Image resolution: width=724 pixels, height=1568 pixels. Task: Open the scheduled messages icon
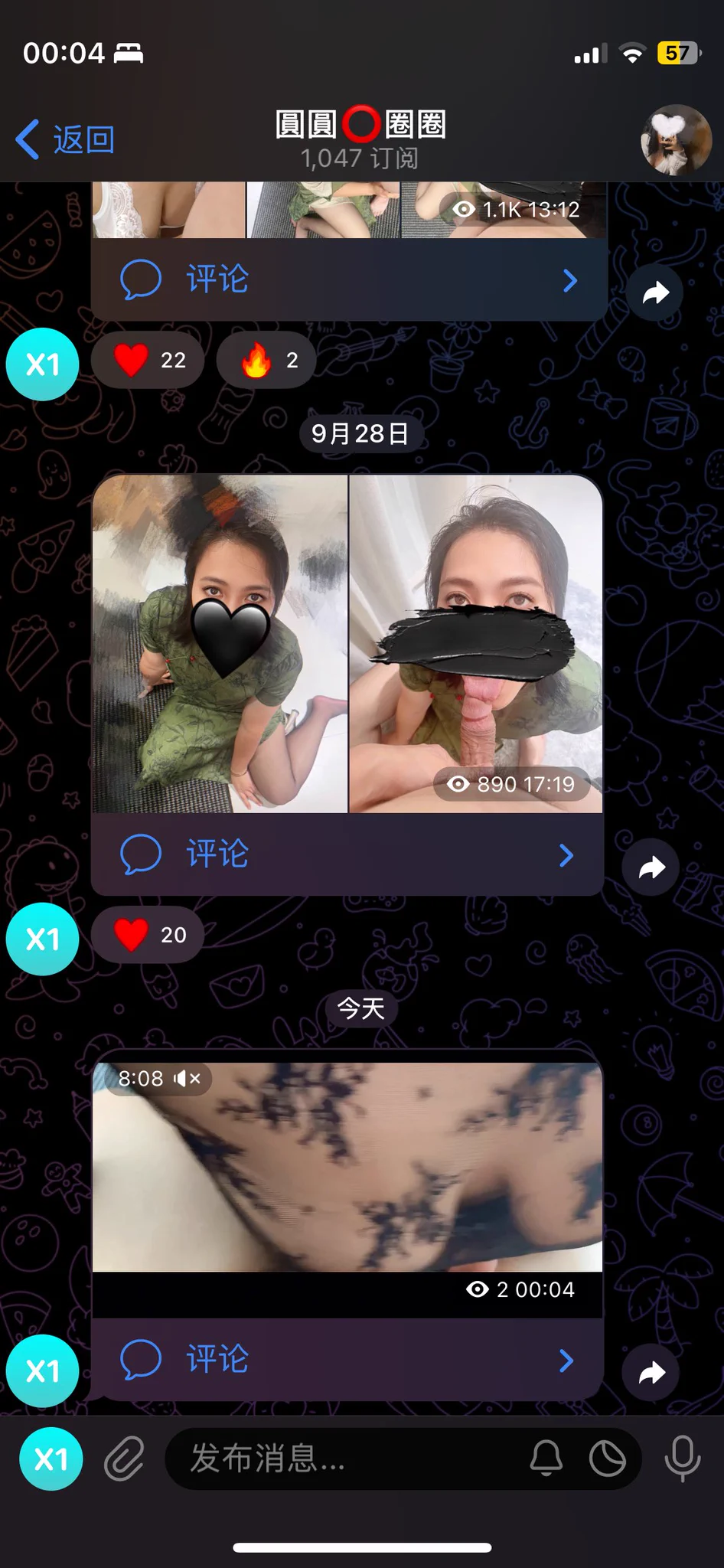click(x=608, y=1459)
